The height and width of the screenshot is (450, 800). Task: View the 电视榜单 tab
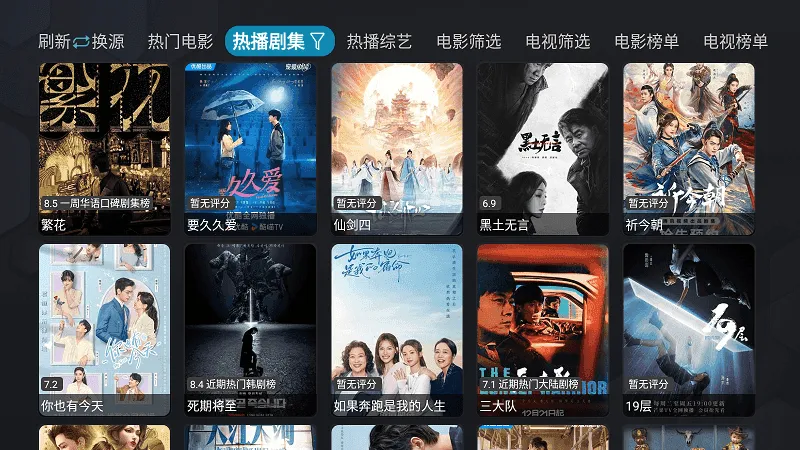point(735,41)
